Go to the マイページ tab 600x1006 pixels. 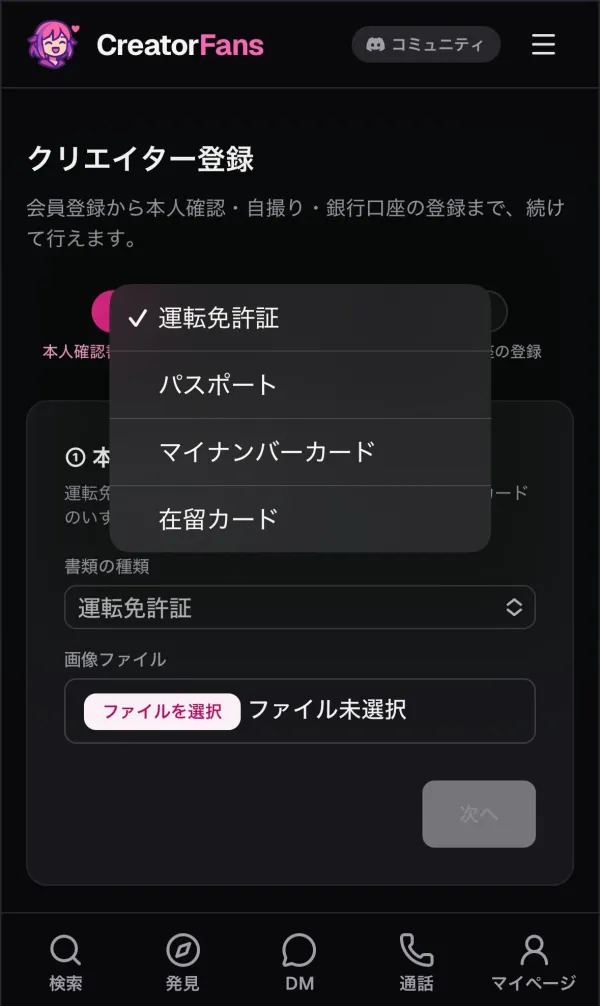tap(533, 962)
